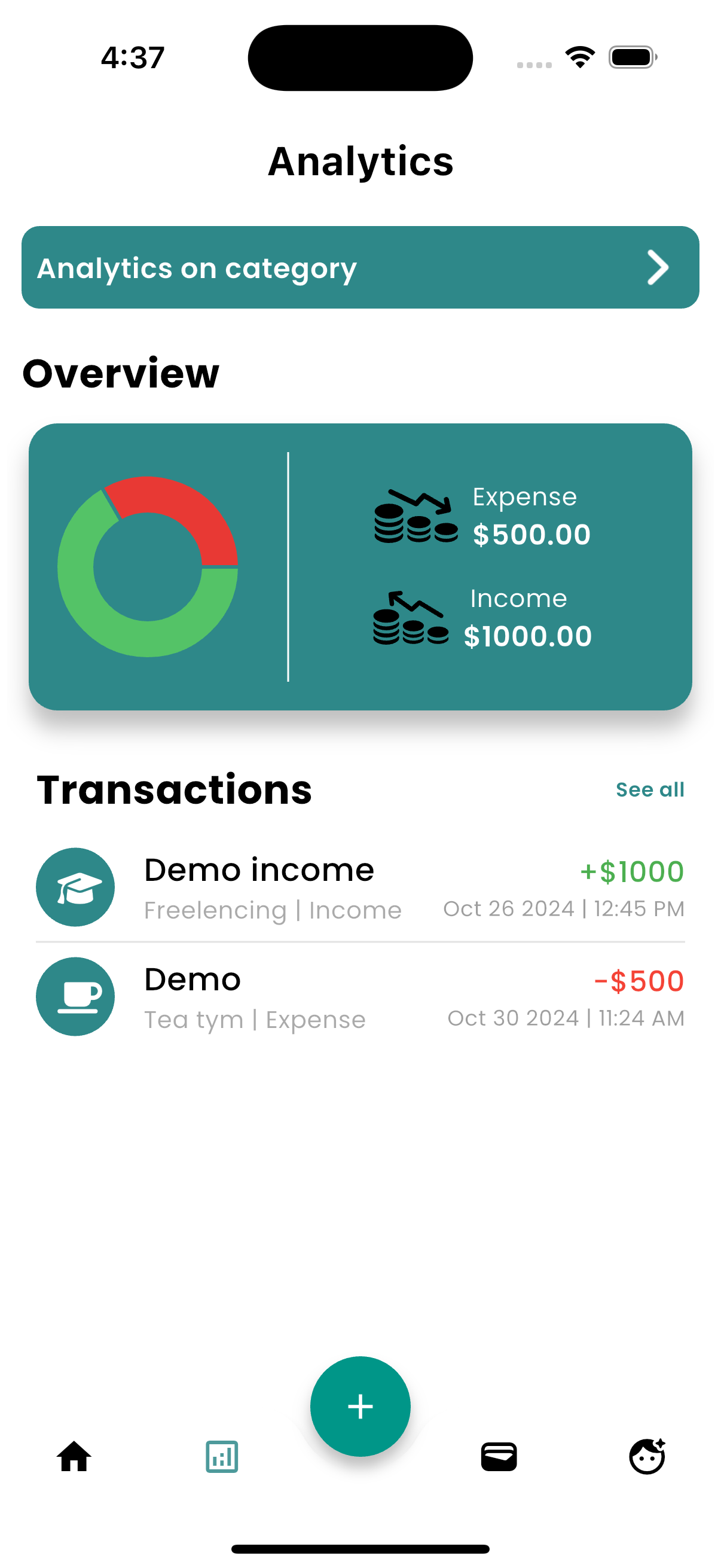Select the analytics chart tab
The image size is (721, 1568).
[x=221, y=1457]
